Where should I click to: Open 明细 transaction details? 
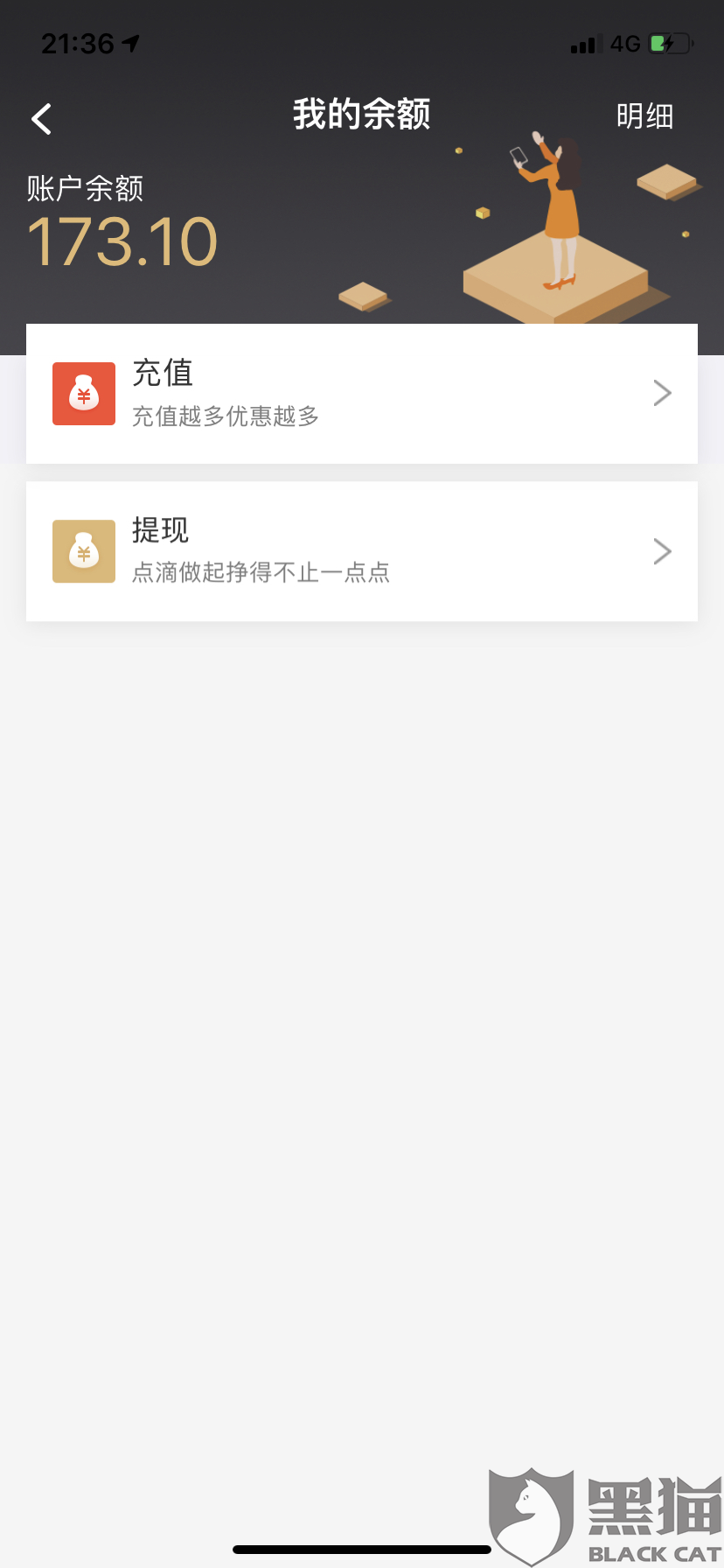(644, 116)
